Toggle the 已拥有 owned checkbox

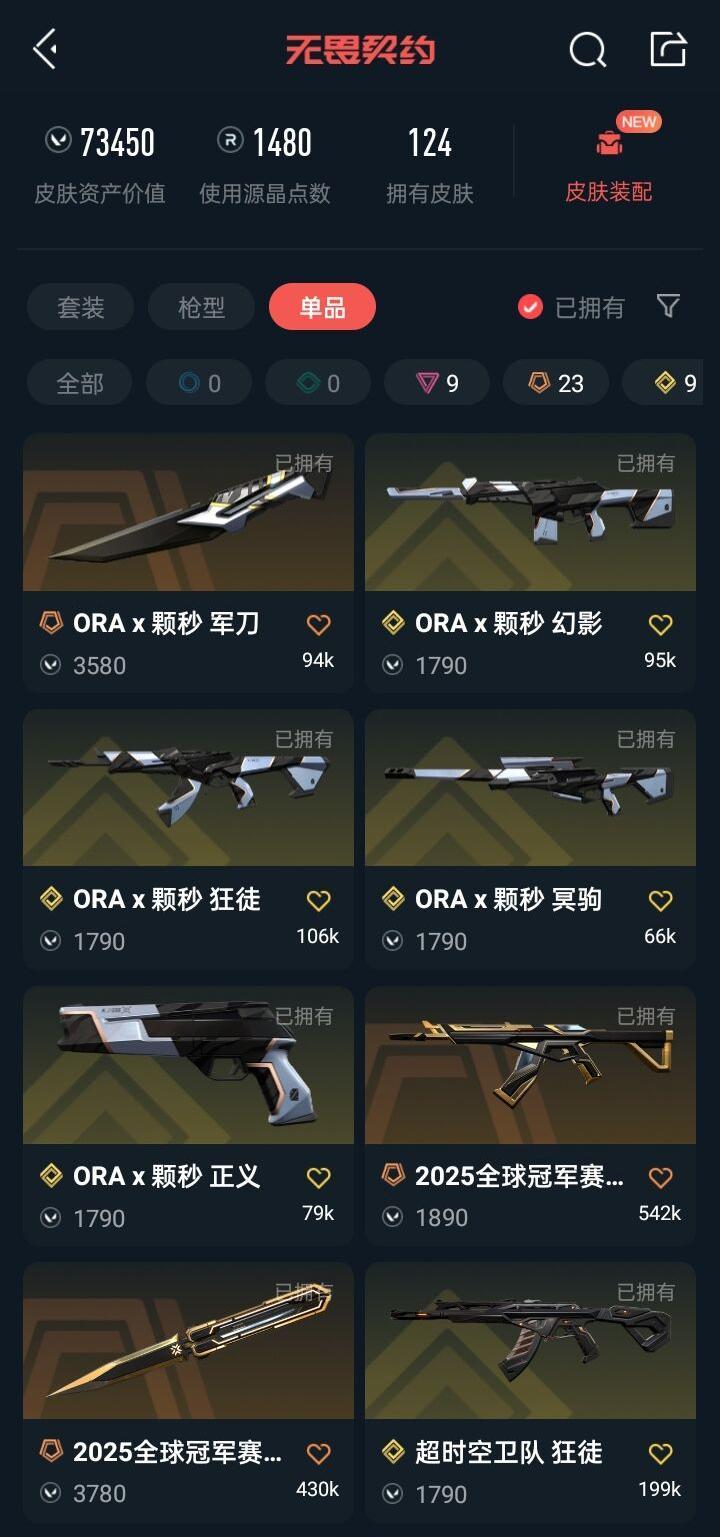coord(528,308)
